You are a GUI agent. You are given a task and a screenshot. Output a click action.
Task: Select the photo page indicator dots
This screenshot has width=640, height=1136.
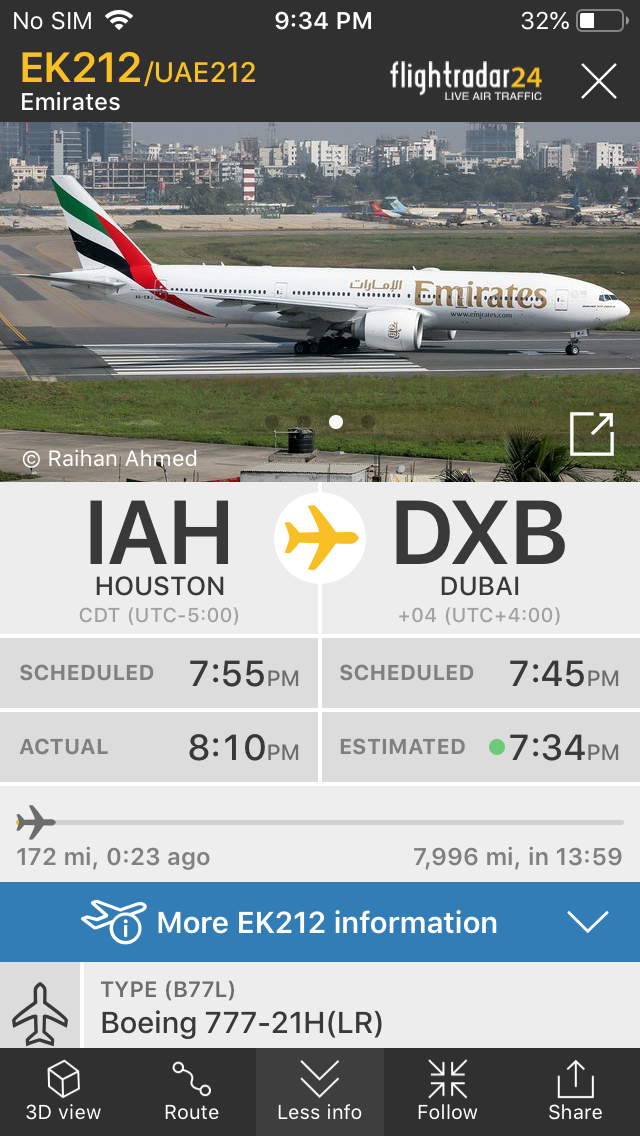click(320, 422)
